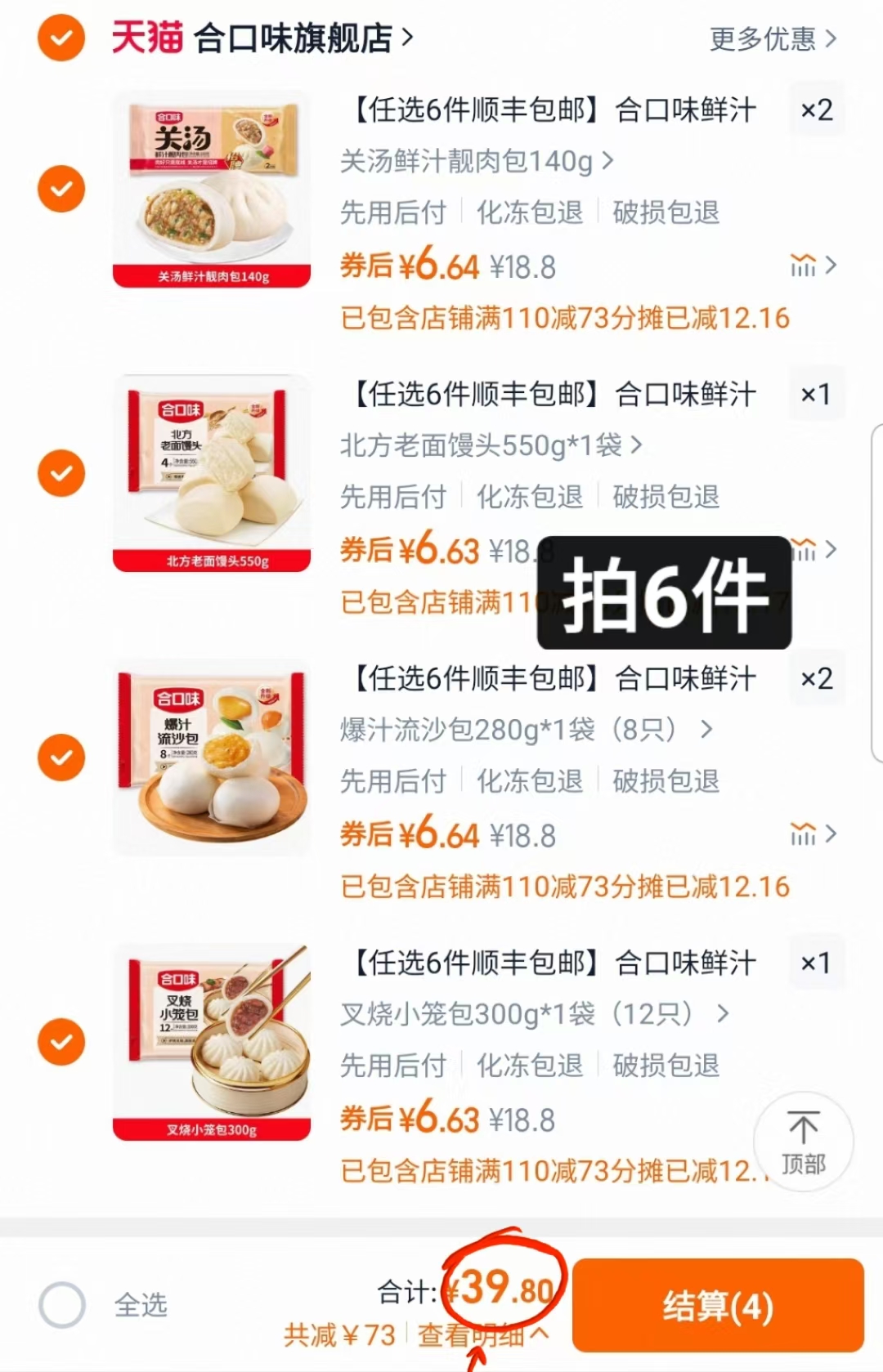The image size is (883, 1372).
Task: Tap the 顶部 back-to-top icon
Action: pyautogui.click(x=804, y=1141)
